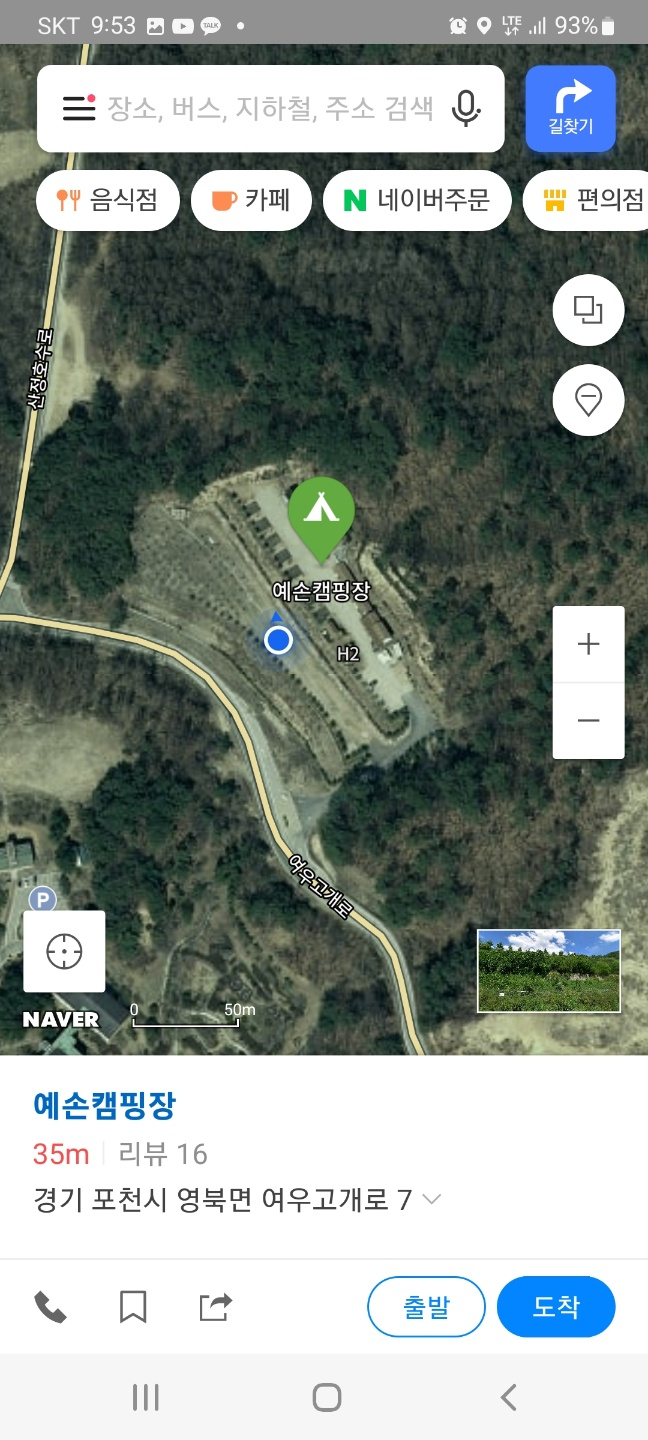Open the map layers button
648x1440 pixels.
(x=588, y=310)
